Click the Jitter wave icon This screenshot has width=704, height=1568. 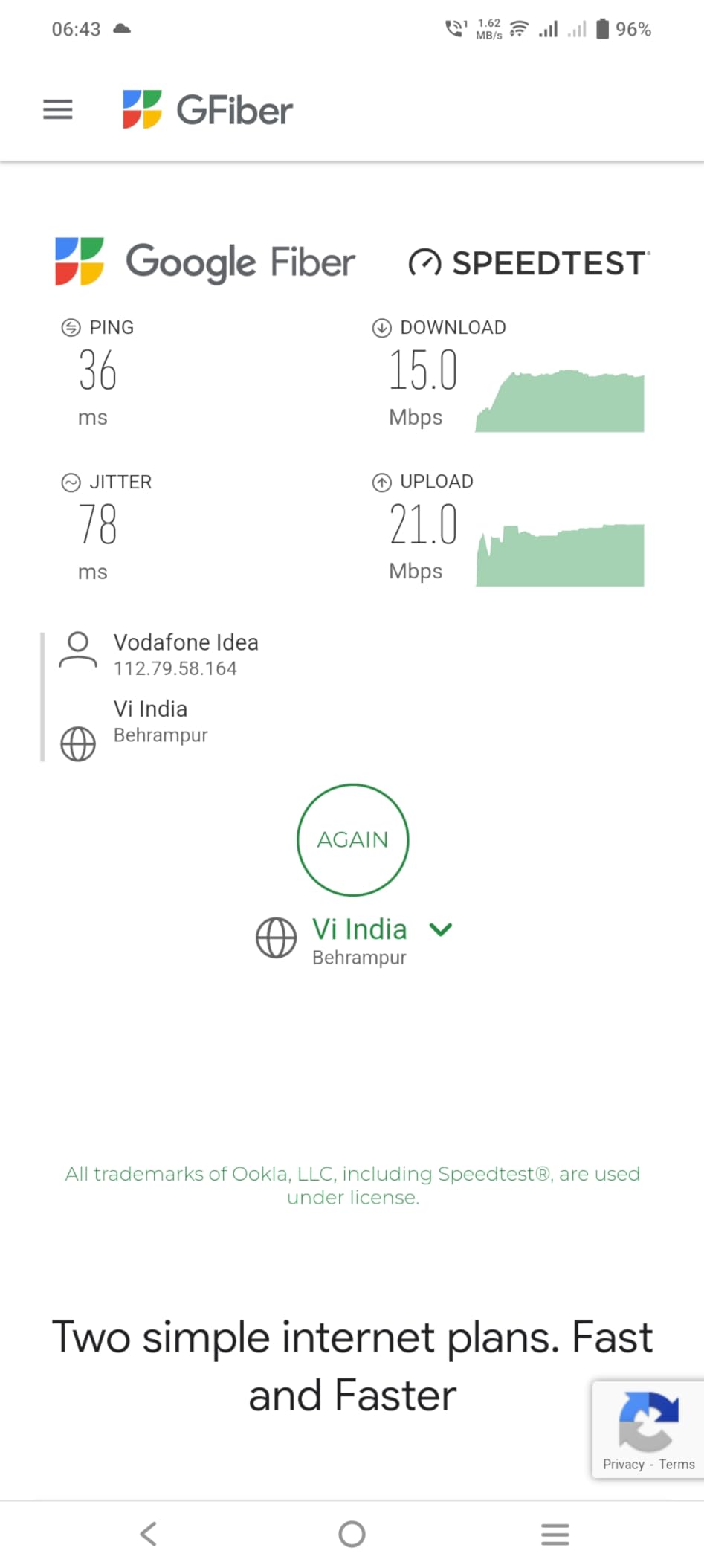point(71,482)
